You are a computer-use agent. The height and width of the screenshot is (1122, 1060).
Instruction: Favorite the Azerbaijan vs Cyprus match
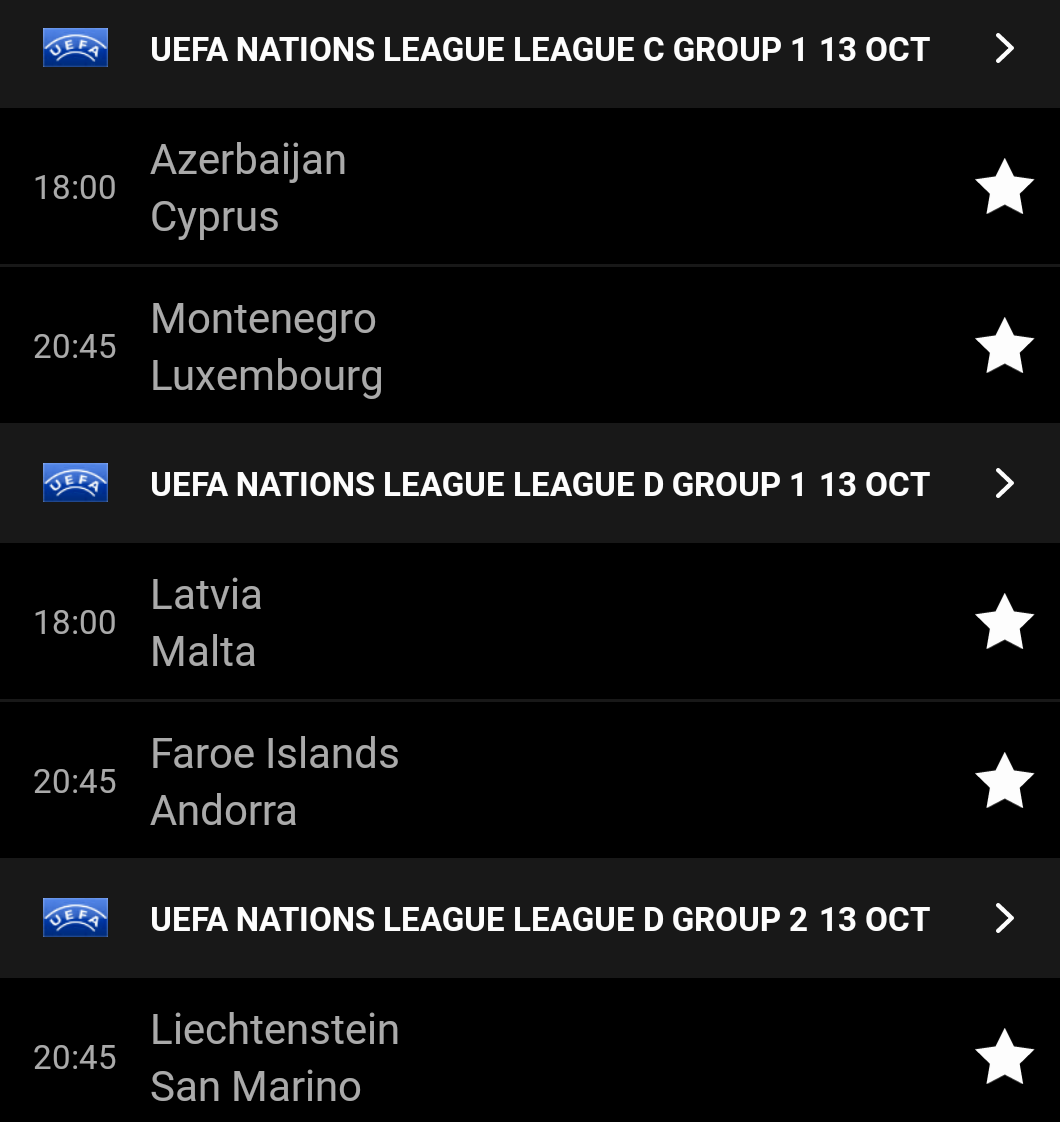pos(1004,187)
